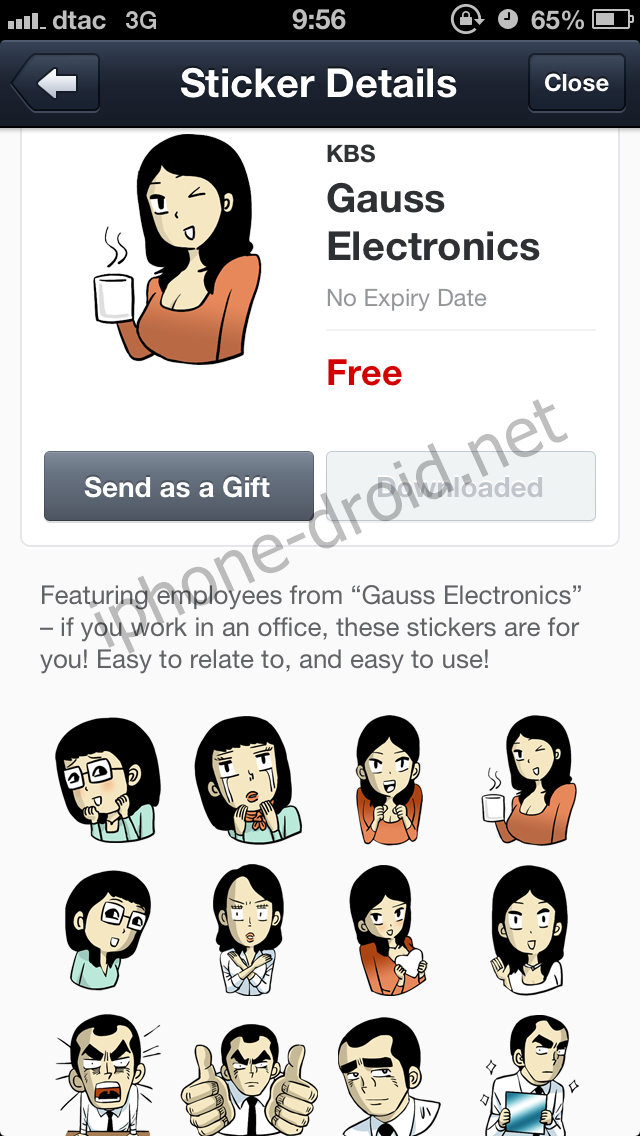Preview the woman holding heart sticker
Viewport: 640px width, 1136px height.
(x=389, y=930)
